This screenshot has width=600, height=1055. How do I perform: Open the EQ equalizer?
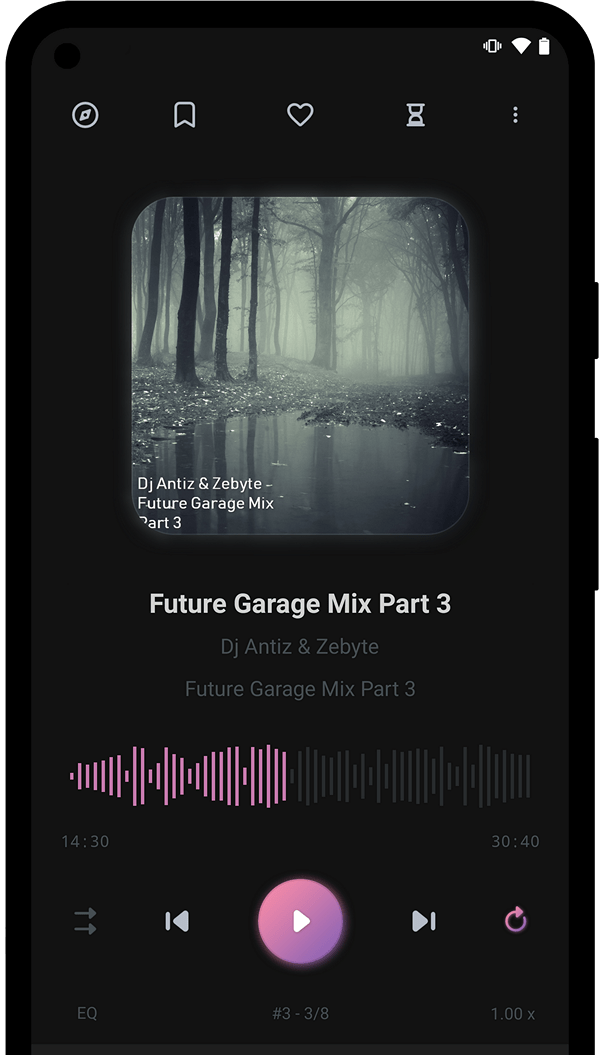coord(87,1013)
